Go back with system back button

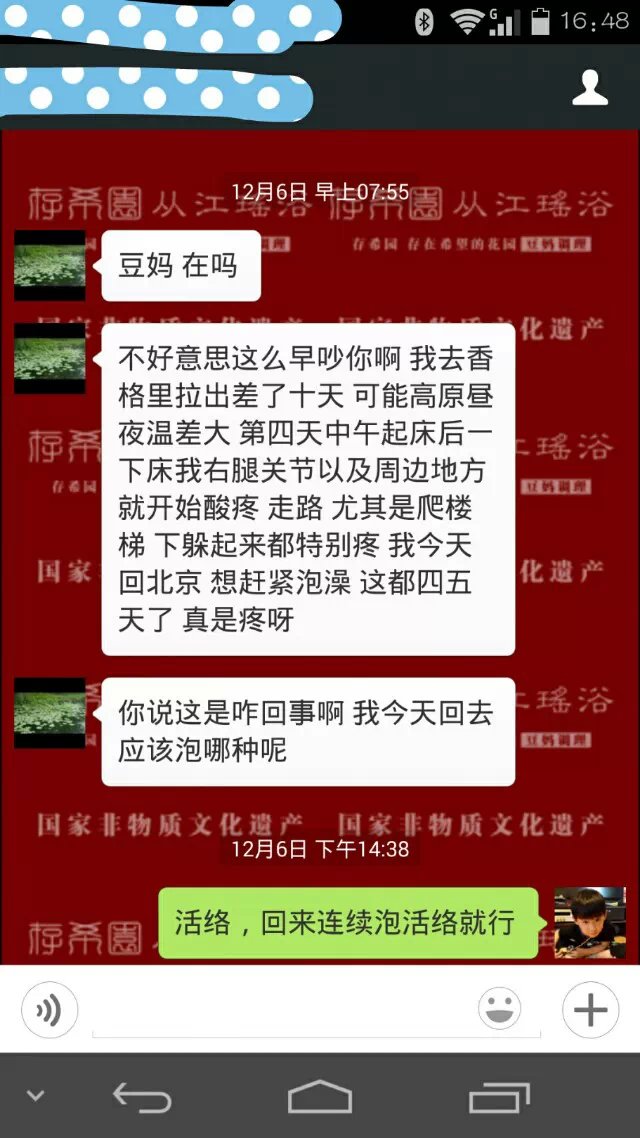[142, 1097]
